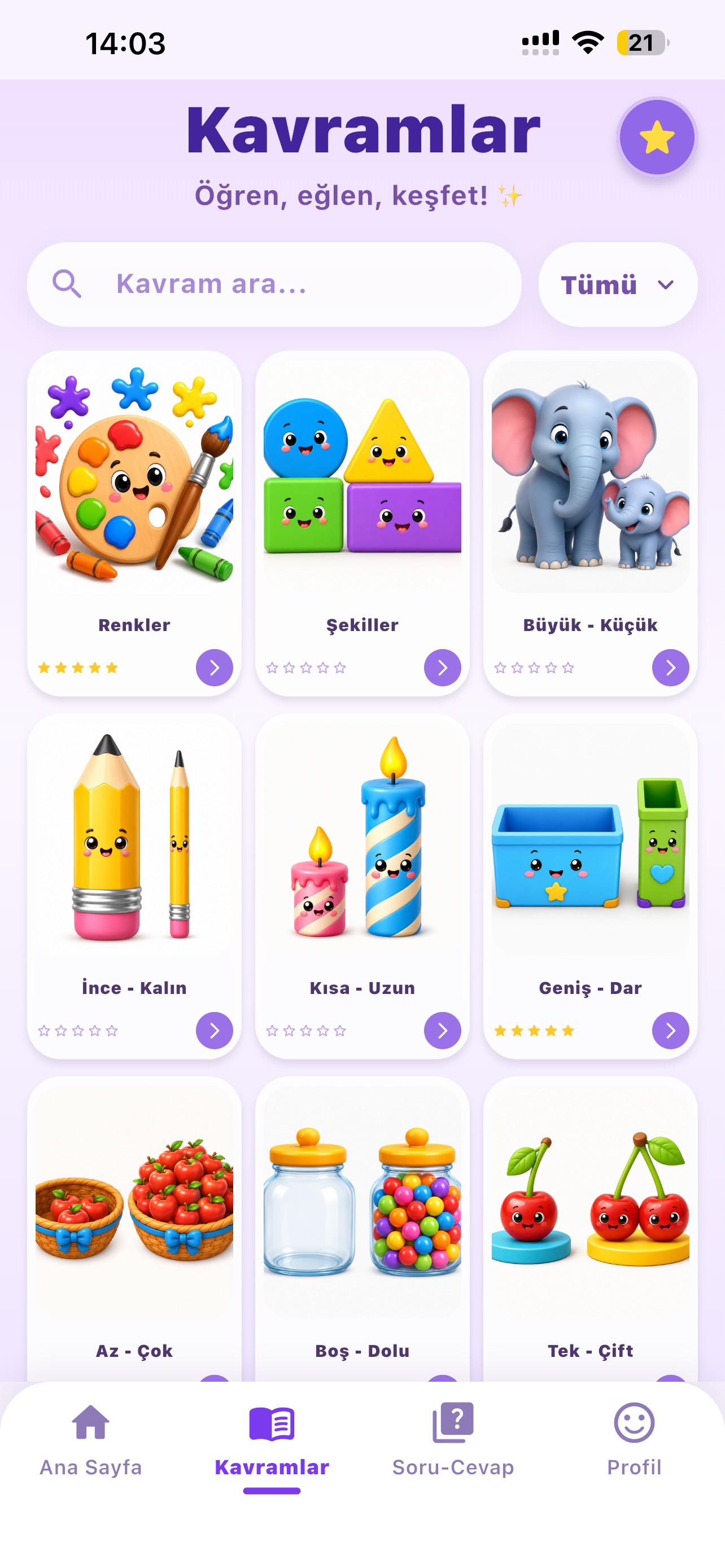Open the Renkler concept card

tap(134, 523)
